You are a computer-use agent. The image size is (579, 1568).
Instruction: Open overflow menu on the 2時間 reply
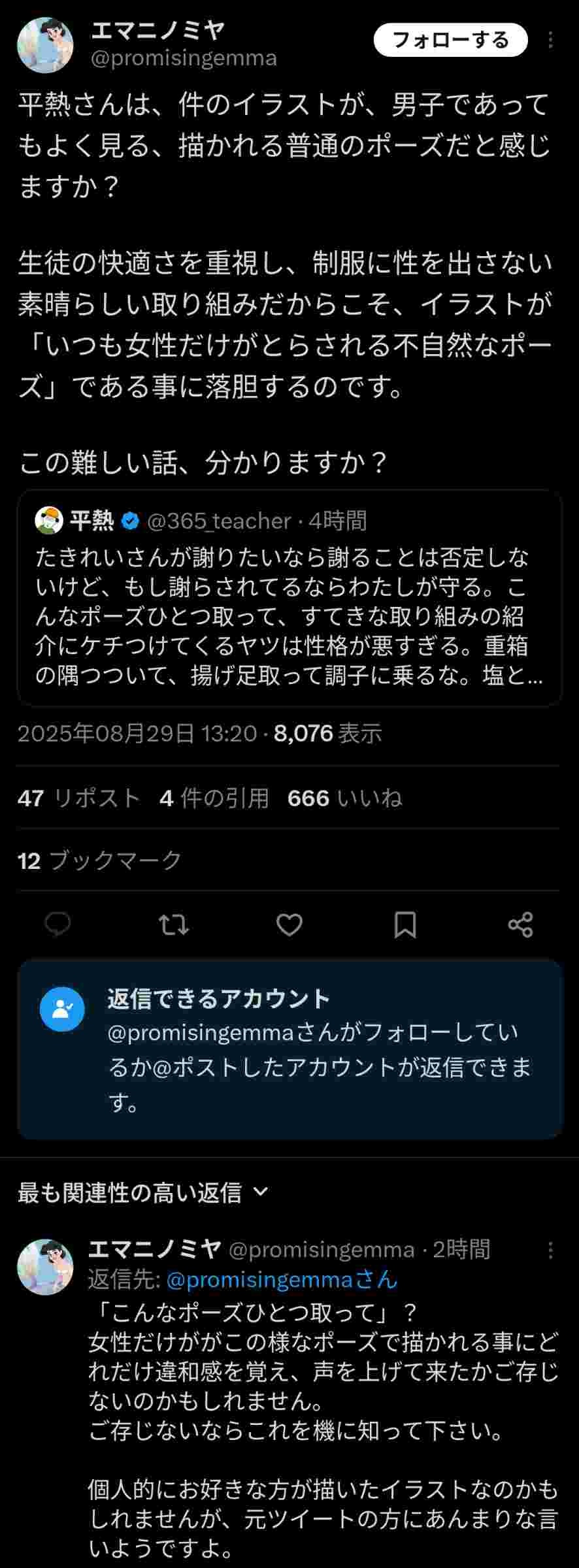coord(550,1250)
